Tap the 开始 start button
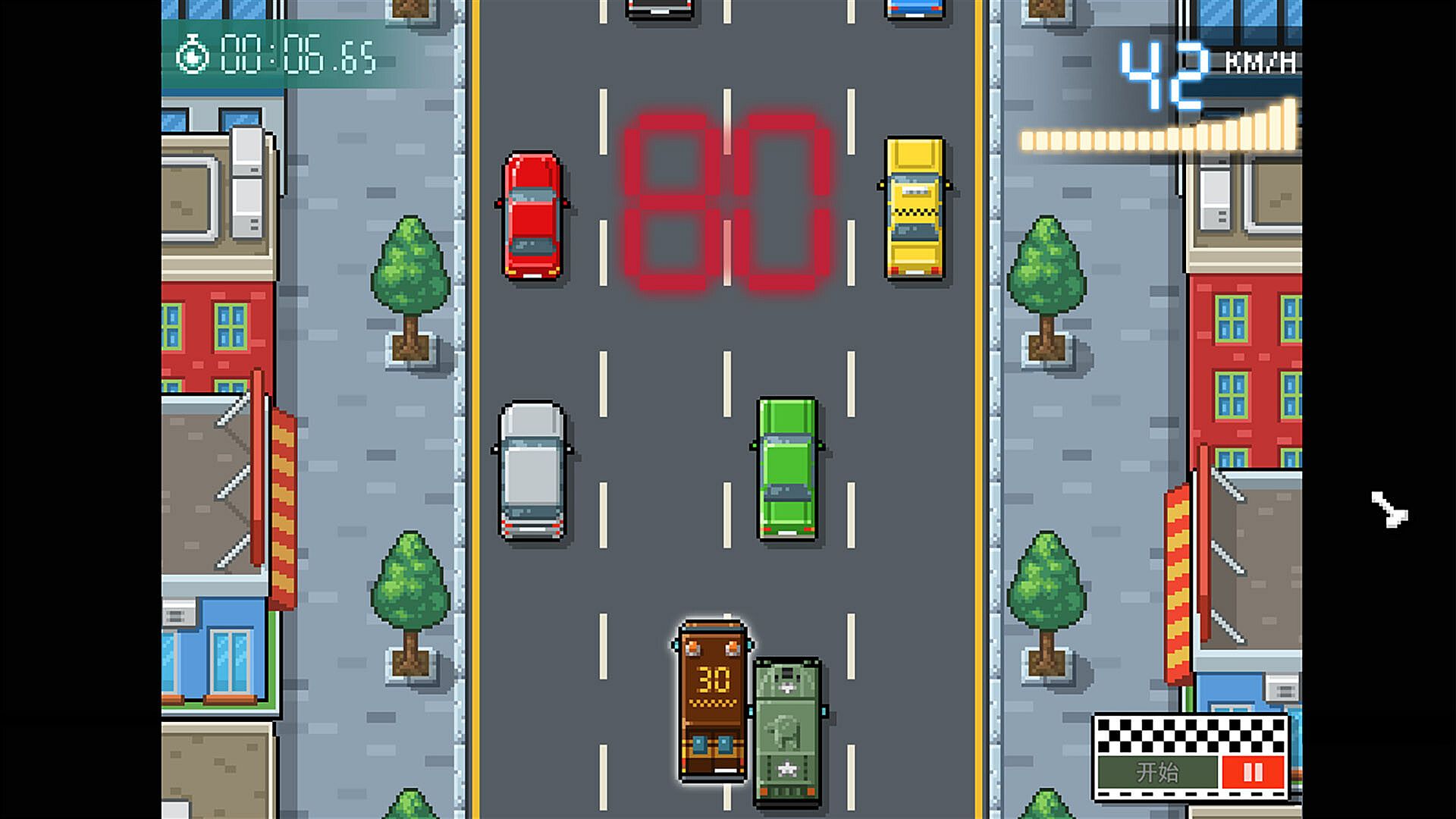Image resolution: width=1456 pixels, height=819 pixels. [x=1158, y=772]
